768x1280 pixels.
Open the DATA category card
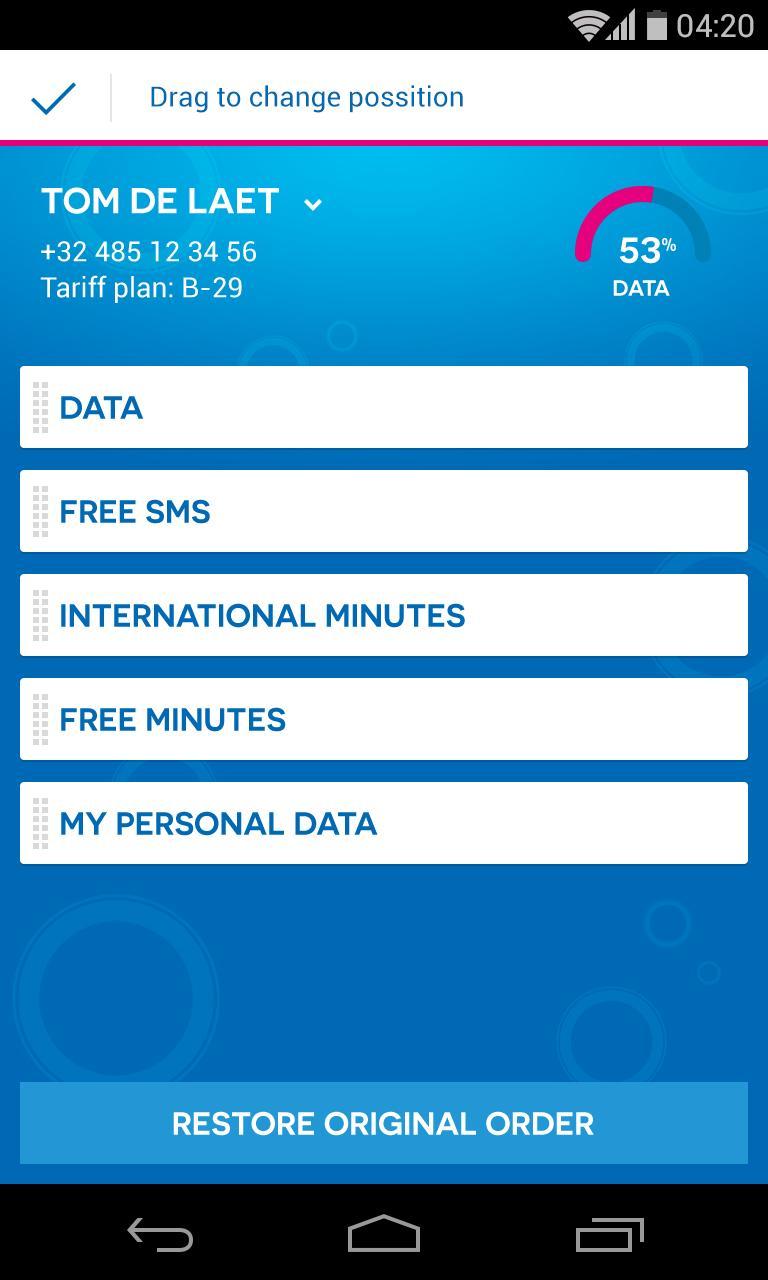tap(384, 407)
